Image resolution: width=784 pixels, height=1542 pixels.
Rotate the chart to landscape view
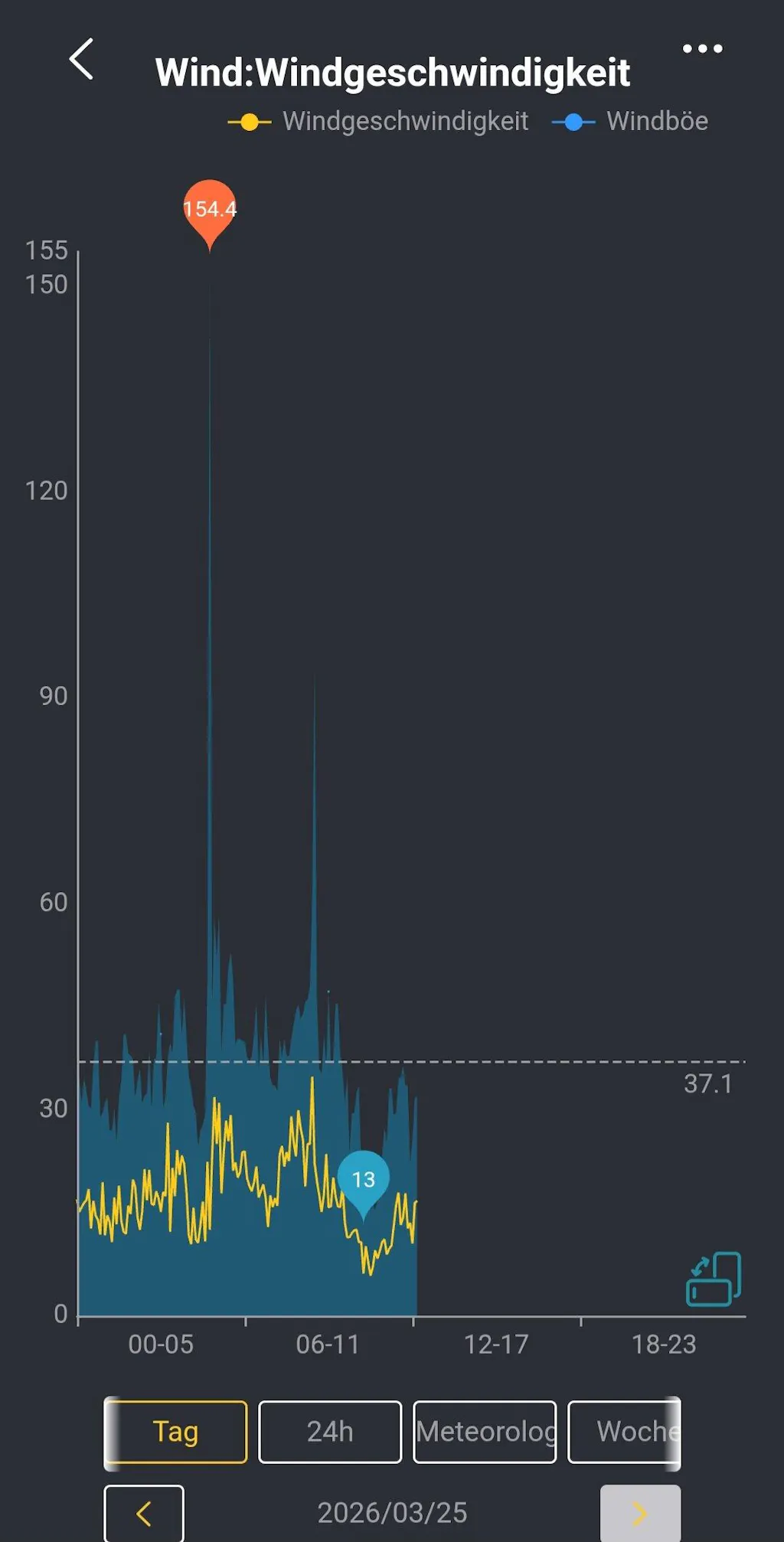714,1279
